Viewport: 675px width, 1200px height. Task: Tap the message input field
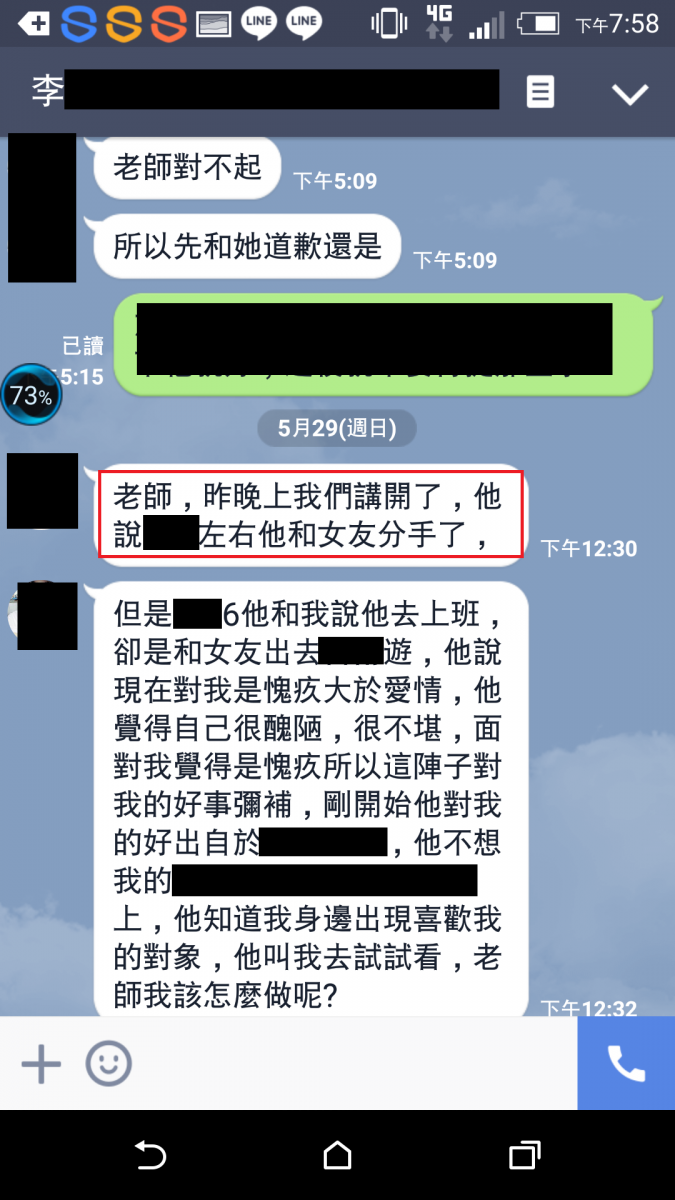[350, 1064]
